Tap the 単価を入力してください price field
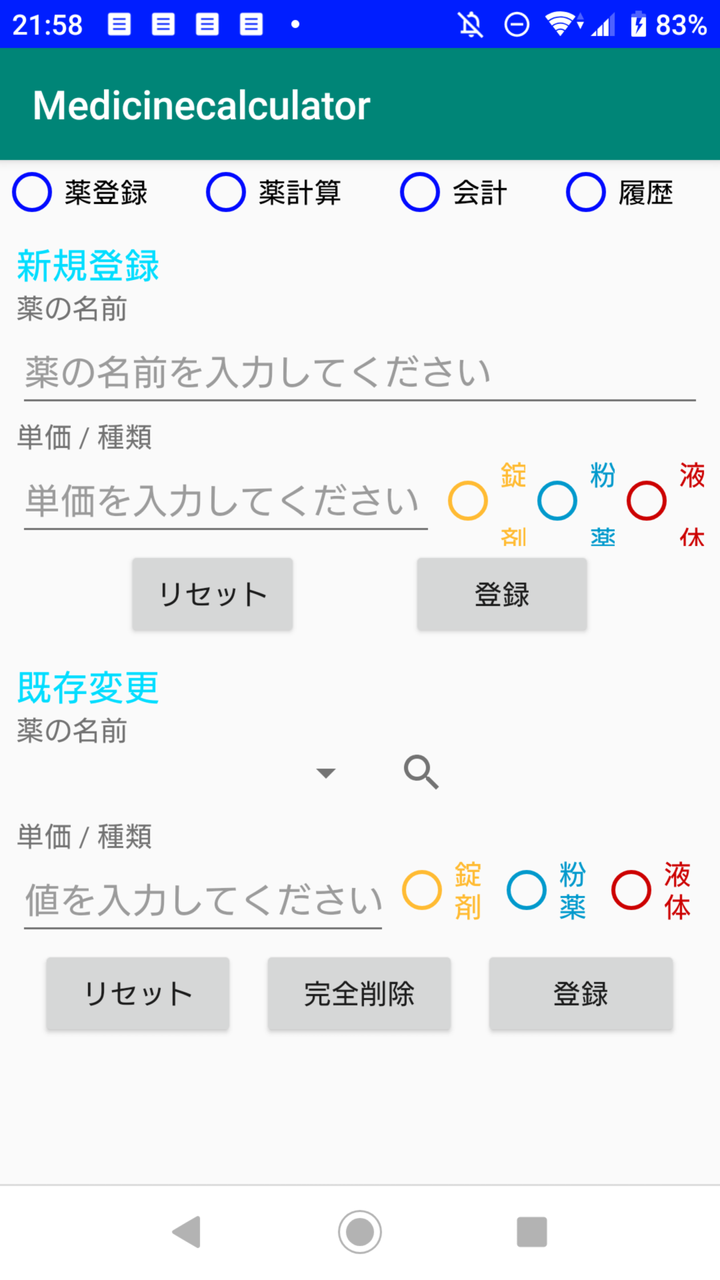 click(x=225, y=500)
